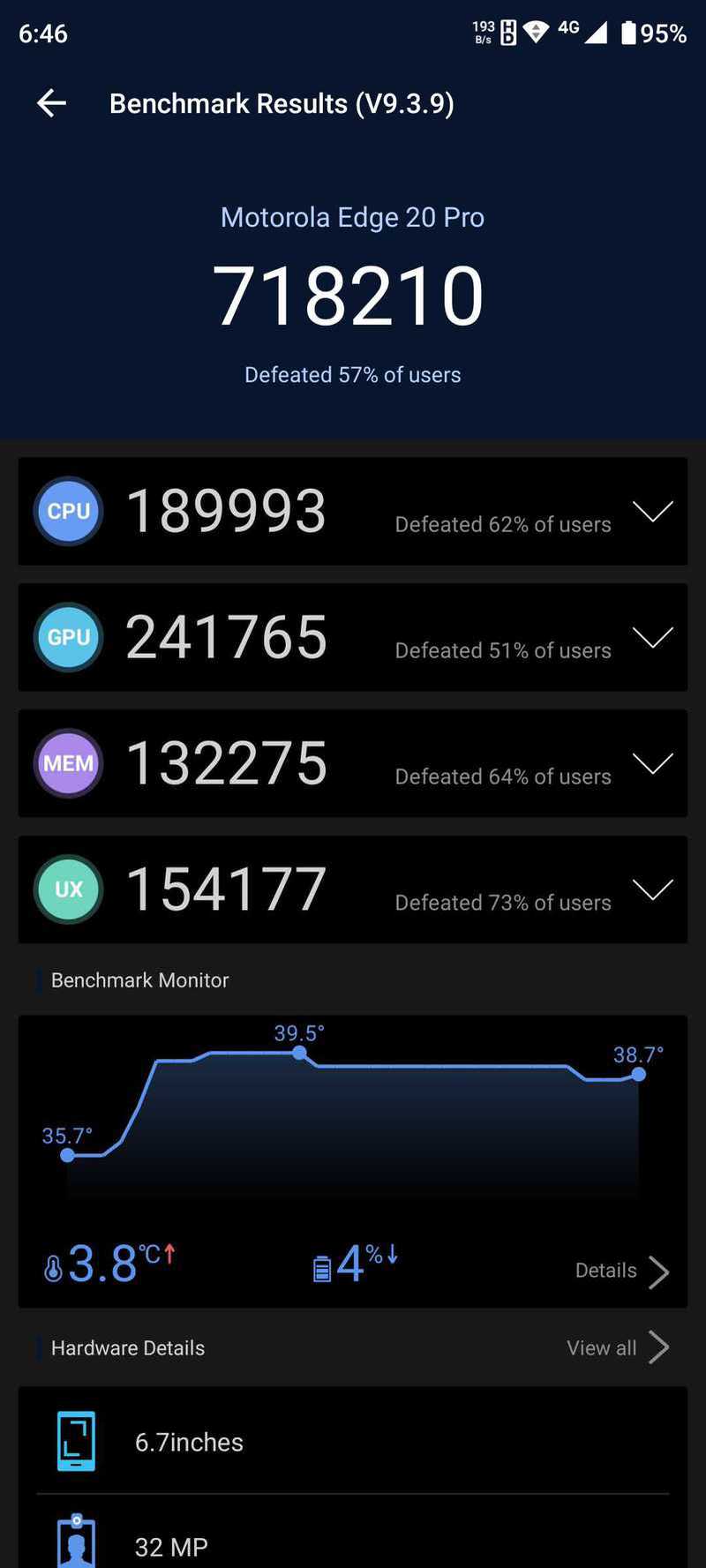This screenshot has height=1568, width=706.
Task: Go back from Benchmark Results
Action: tap(51, 103)
